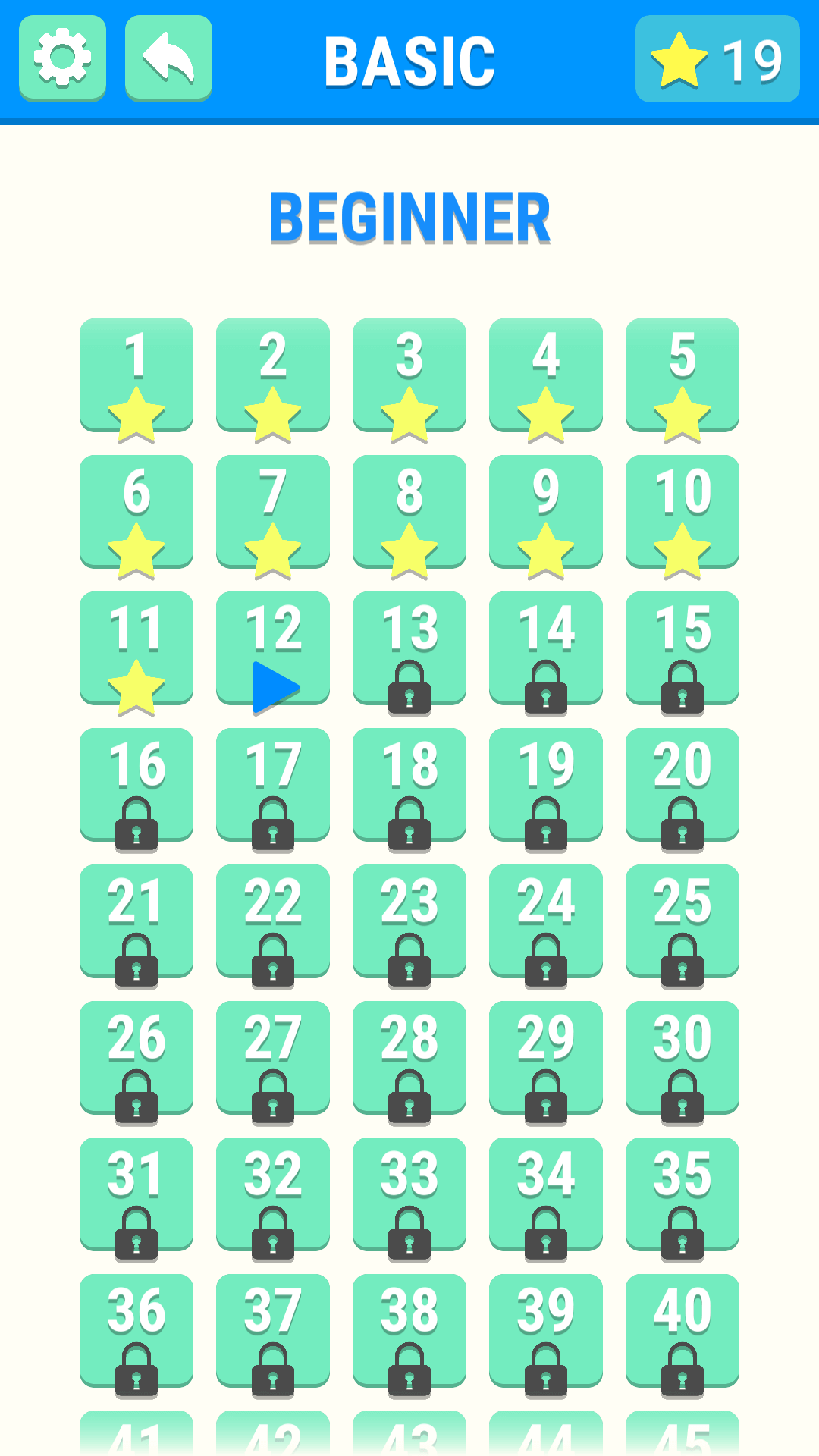Open level 5

pyautogui.click(x=682, y=375)
